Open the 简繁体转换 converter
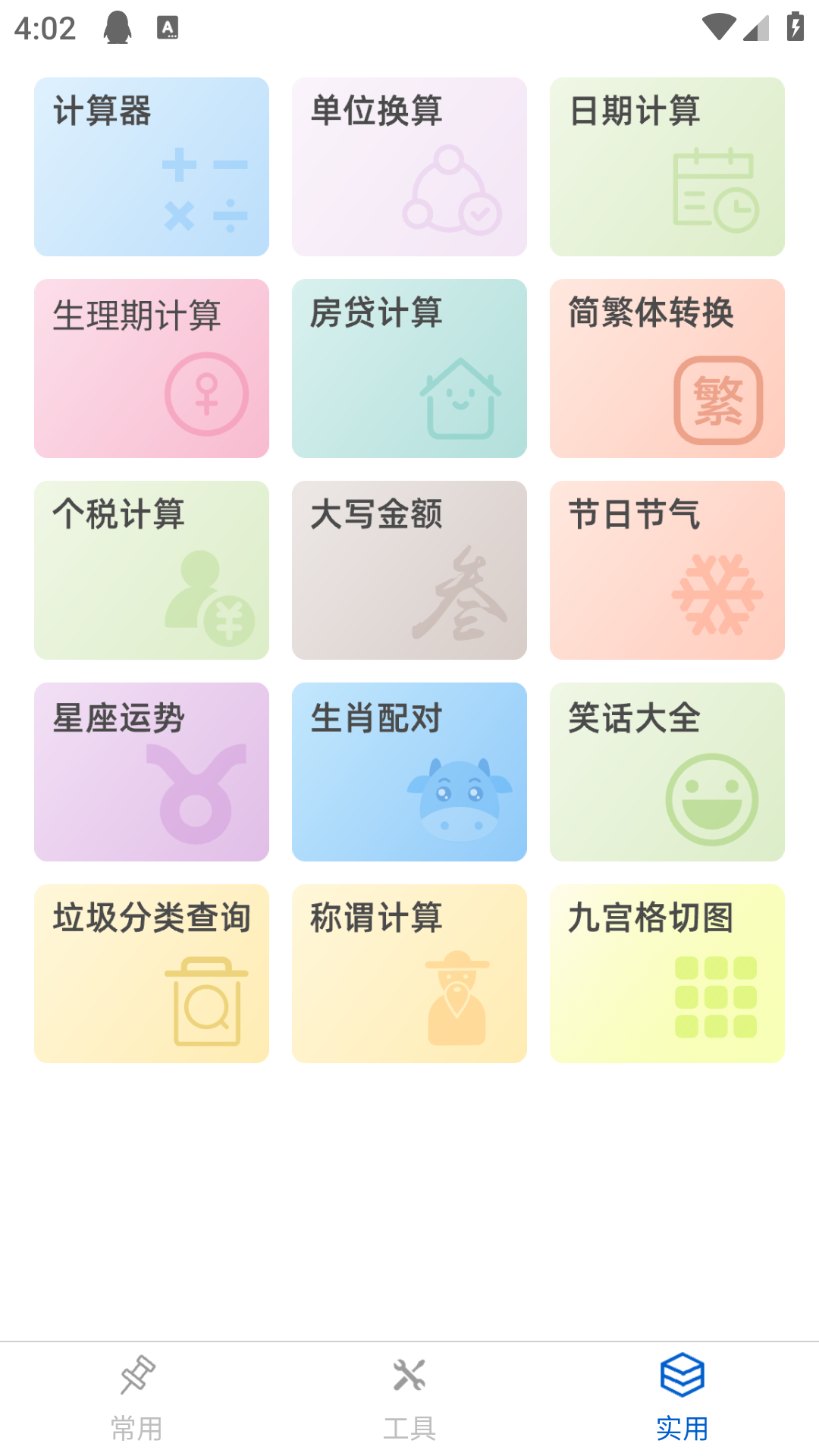Viewport: 819px width, 1456px height. tap(667, 368)
